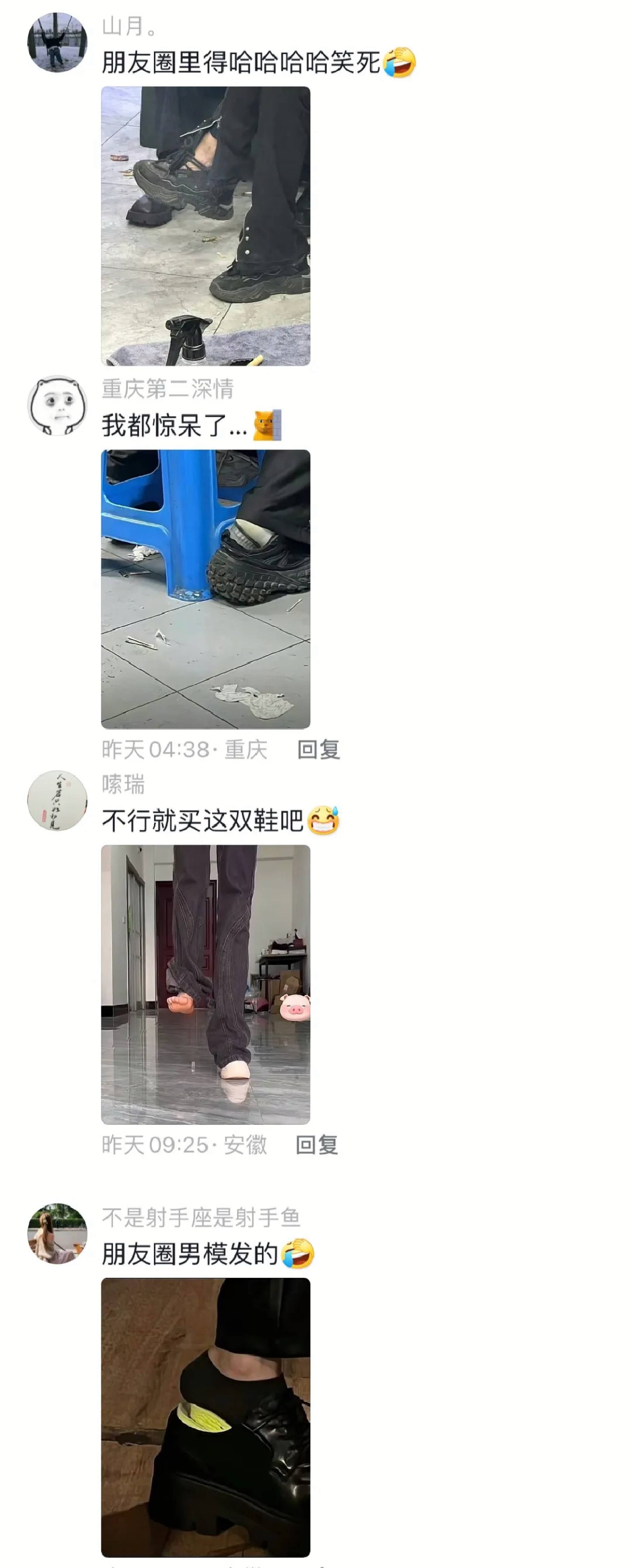Tap the username 不是射手座是射手鱼
632x1568 pixels.
click(x=201, y=1217)
